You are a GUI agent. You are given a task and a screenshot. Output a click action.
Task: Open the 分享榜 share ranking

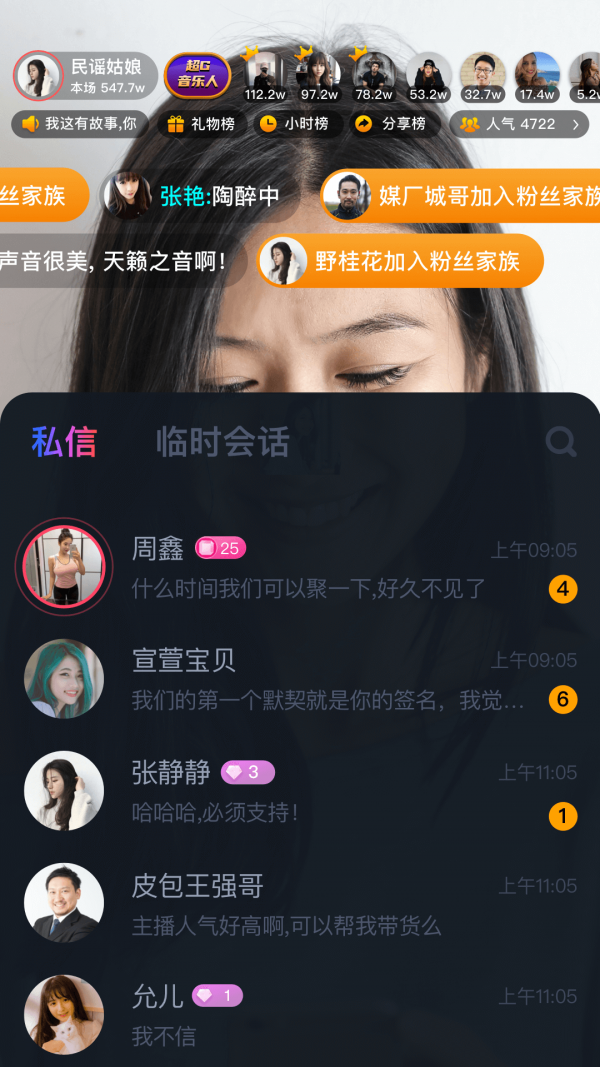pyautogui.click(x=391, y=124)
